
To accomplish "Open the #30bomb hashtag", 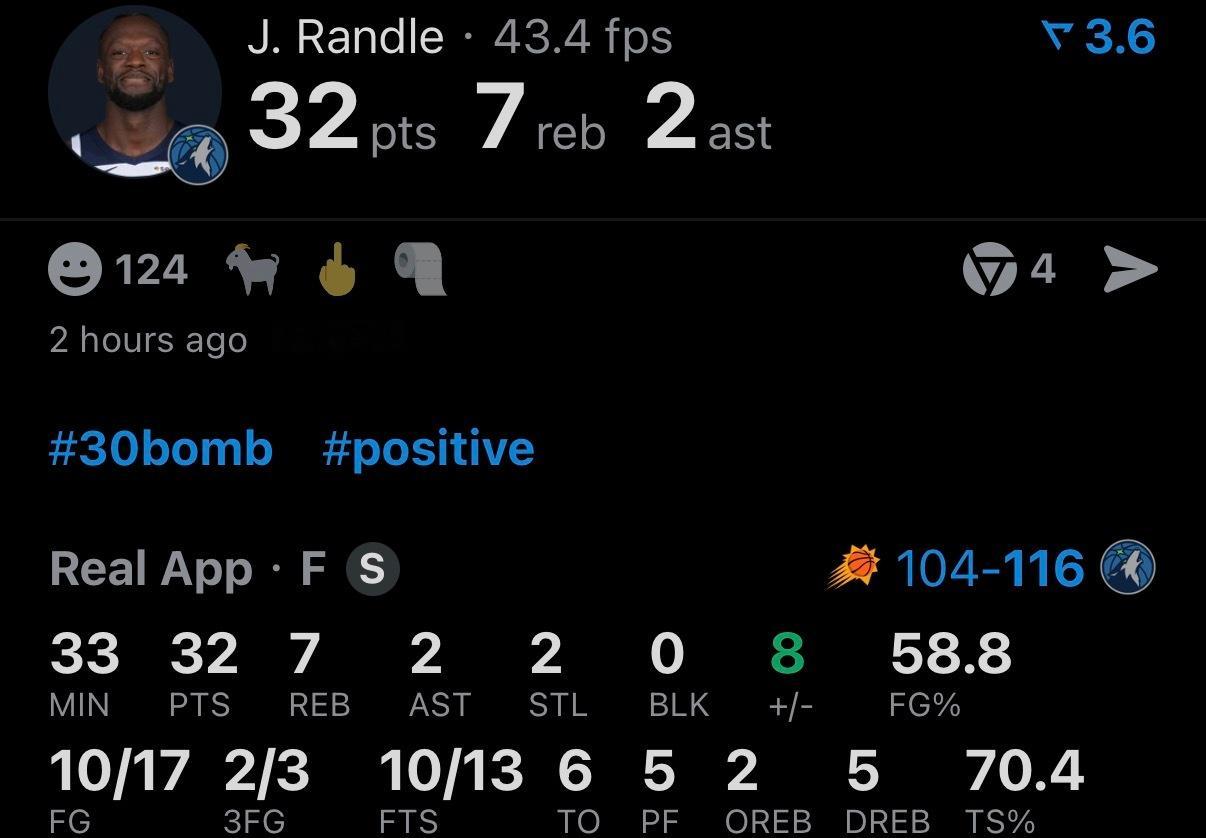I will click(x=161, y=448).
